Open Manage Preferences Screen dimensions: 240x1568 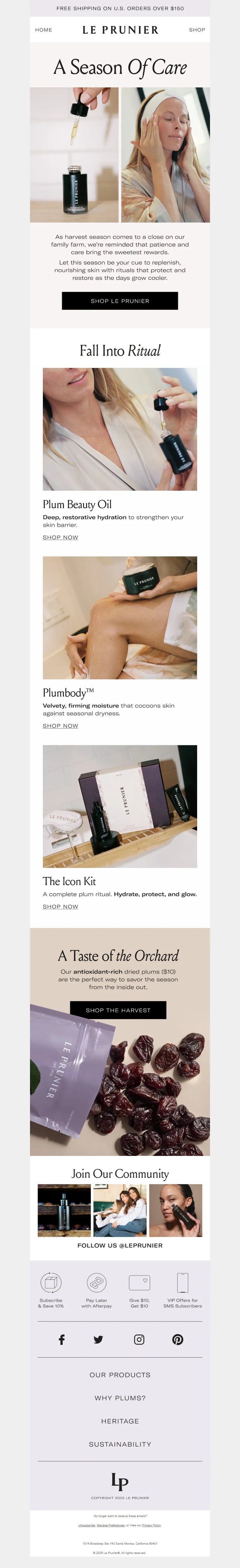tap(111, 1525)
